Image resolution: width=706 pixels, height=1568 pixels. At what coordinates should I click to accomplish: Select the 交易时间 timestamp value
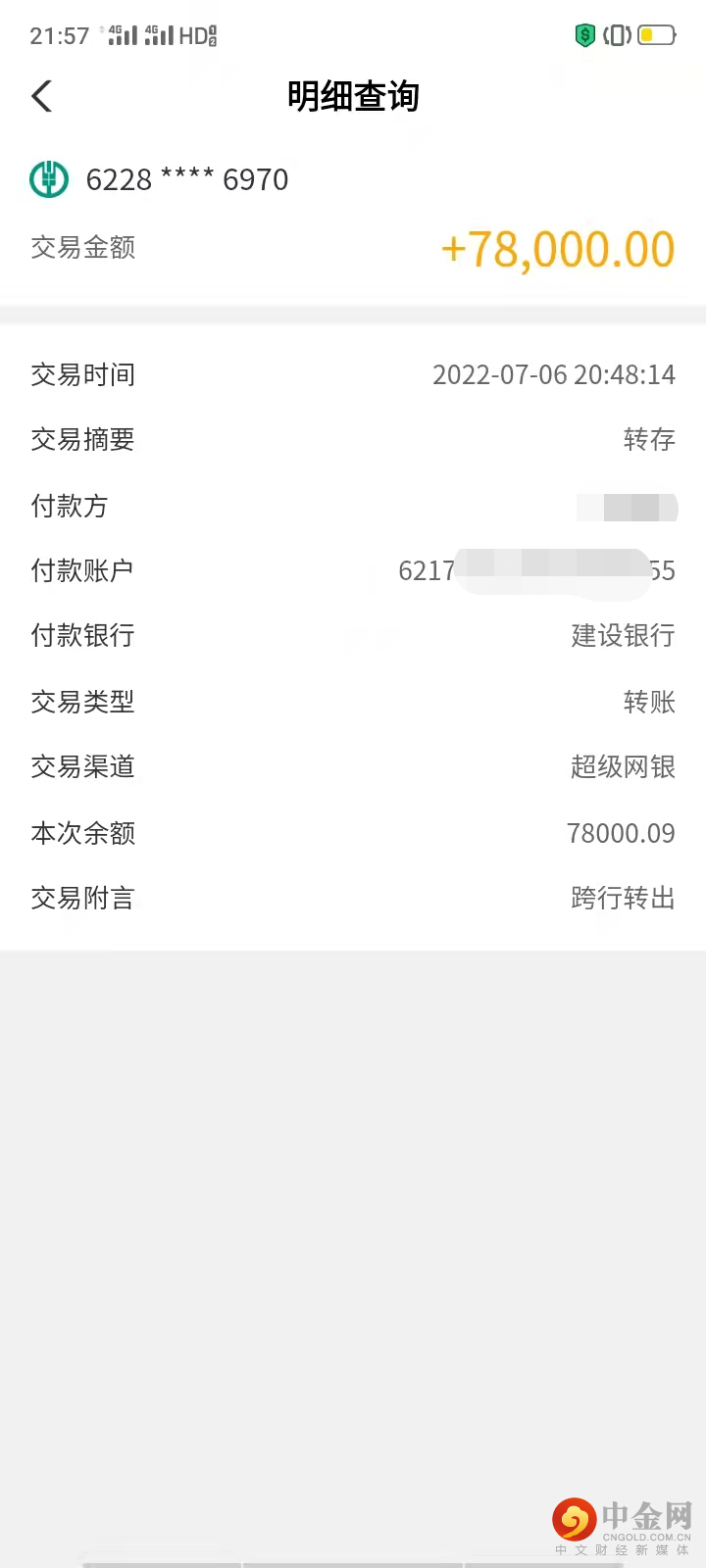[554, 374]
